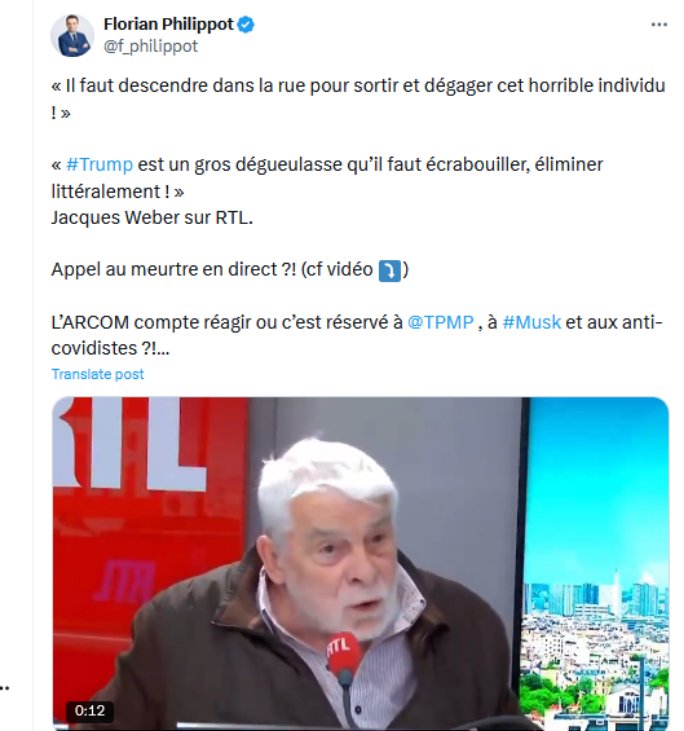Viewport: 684px width, 731px height.
Task: Translate this post
Action: [97, 374]
